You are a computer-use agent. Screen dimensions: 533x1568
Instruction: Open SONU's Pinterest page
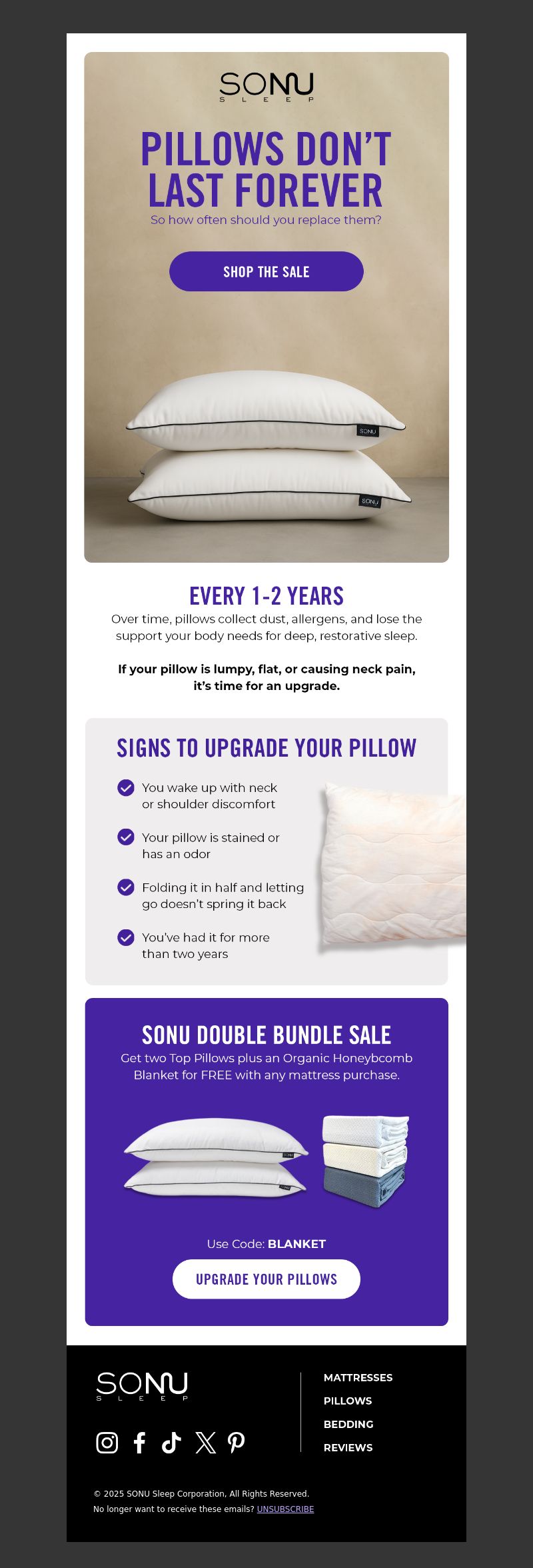pos(237,1442)
